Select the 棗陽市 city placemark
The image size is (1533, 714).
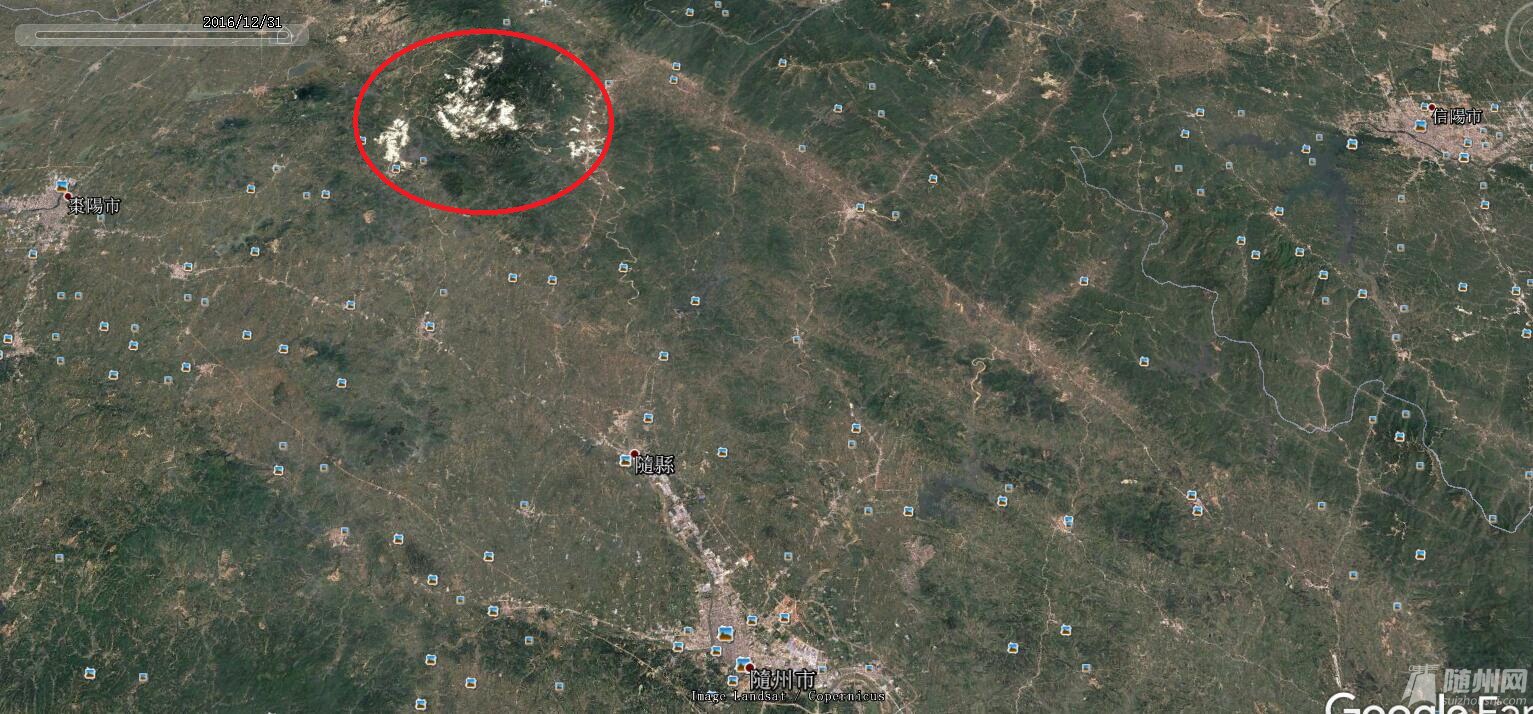69,197
